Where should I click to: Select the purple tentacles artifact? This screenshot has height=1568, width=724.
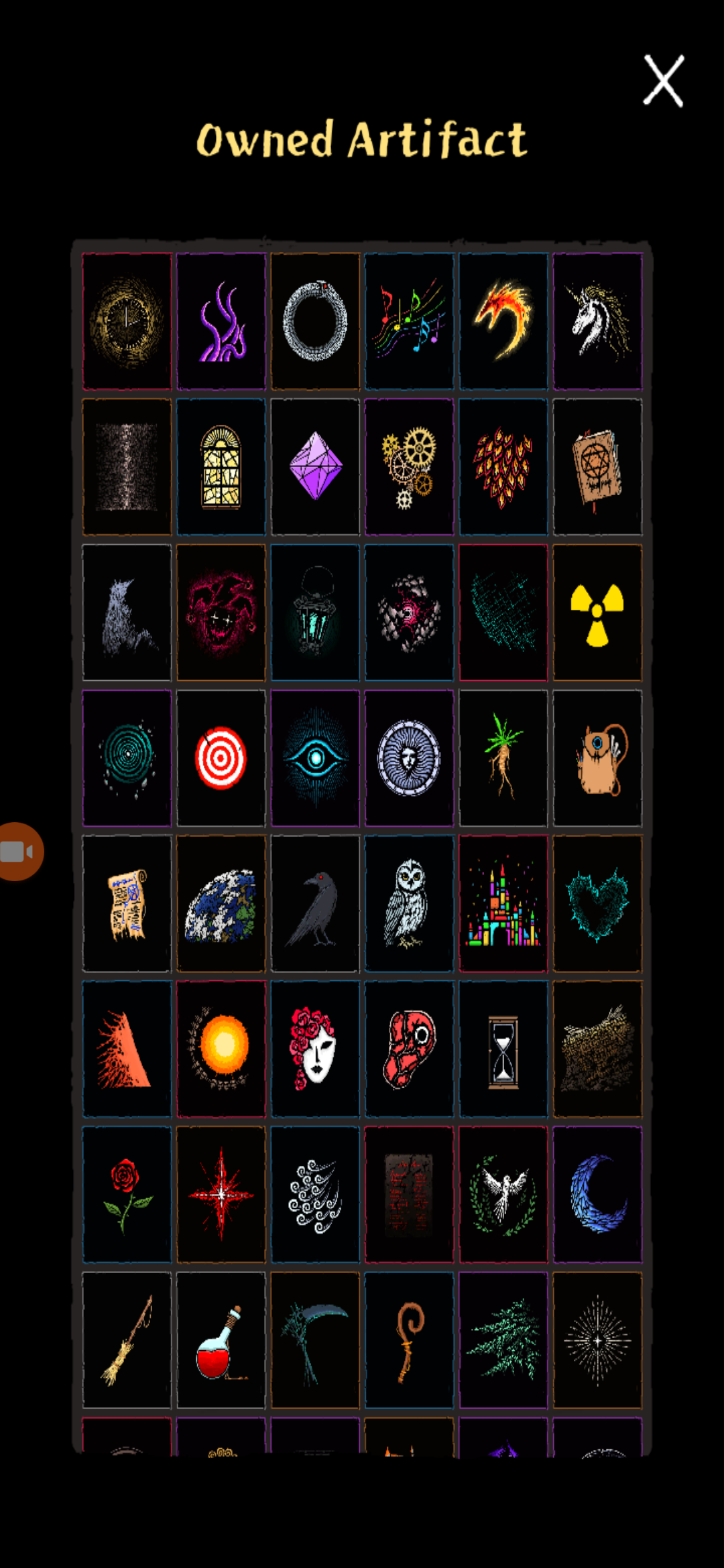pos(221,321)
